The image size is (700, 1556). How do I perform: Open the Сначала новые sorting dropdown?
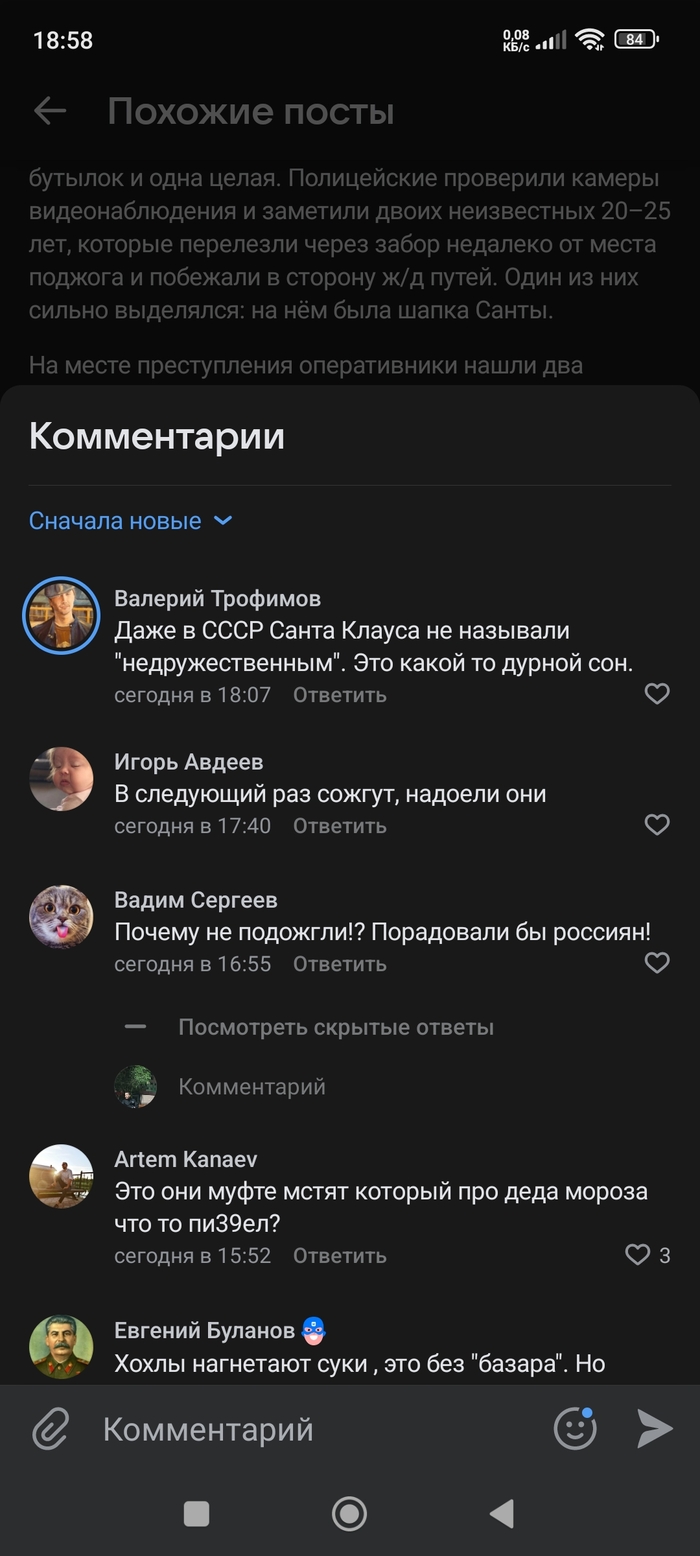pos(130,521)
